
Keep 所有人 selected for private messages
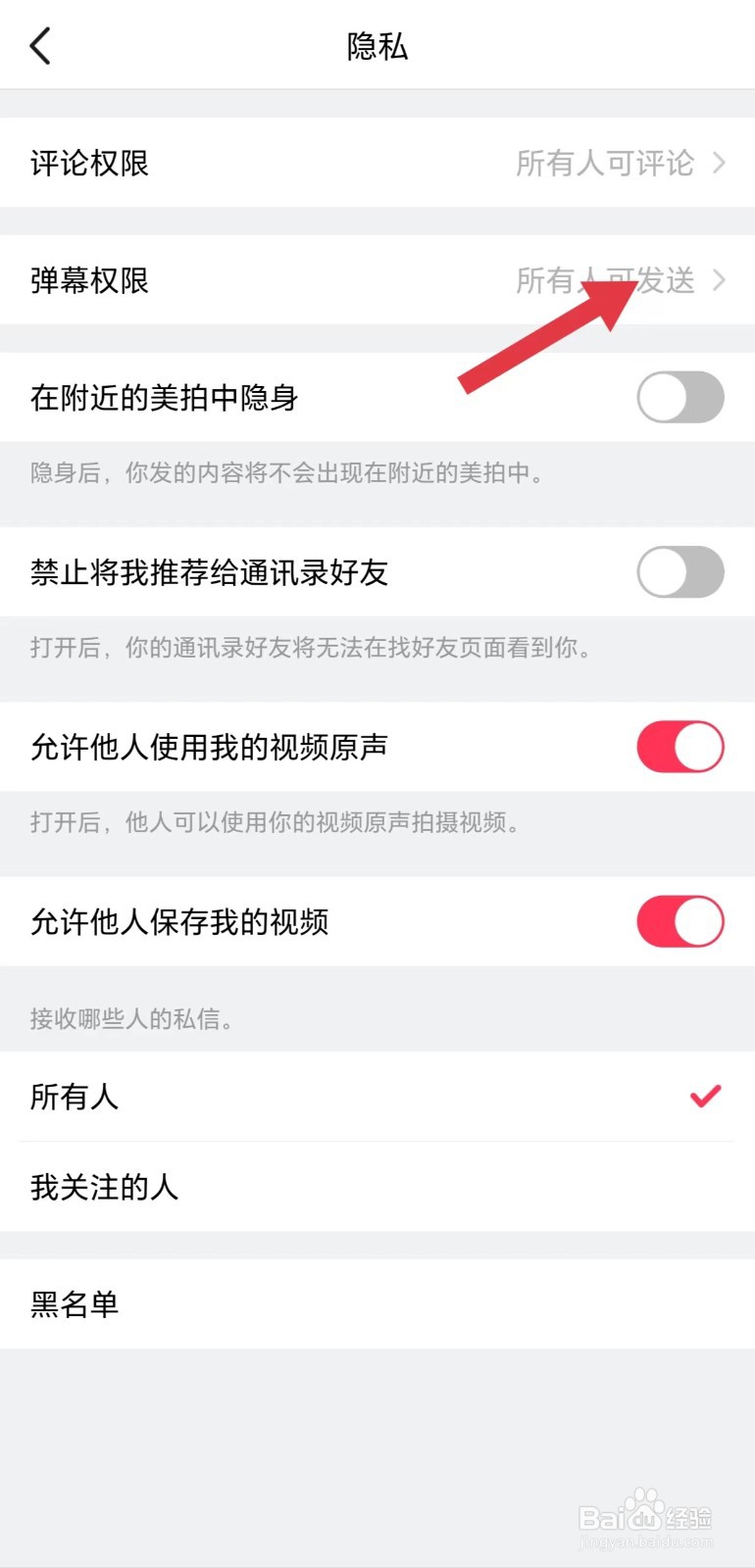(74, 1096)
